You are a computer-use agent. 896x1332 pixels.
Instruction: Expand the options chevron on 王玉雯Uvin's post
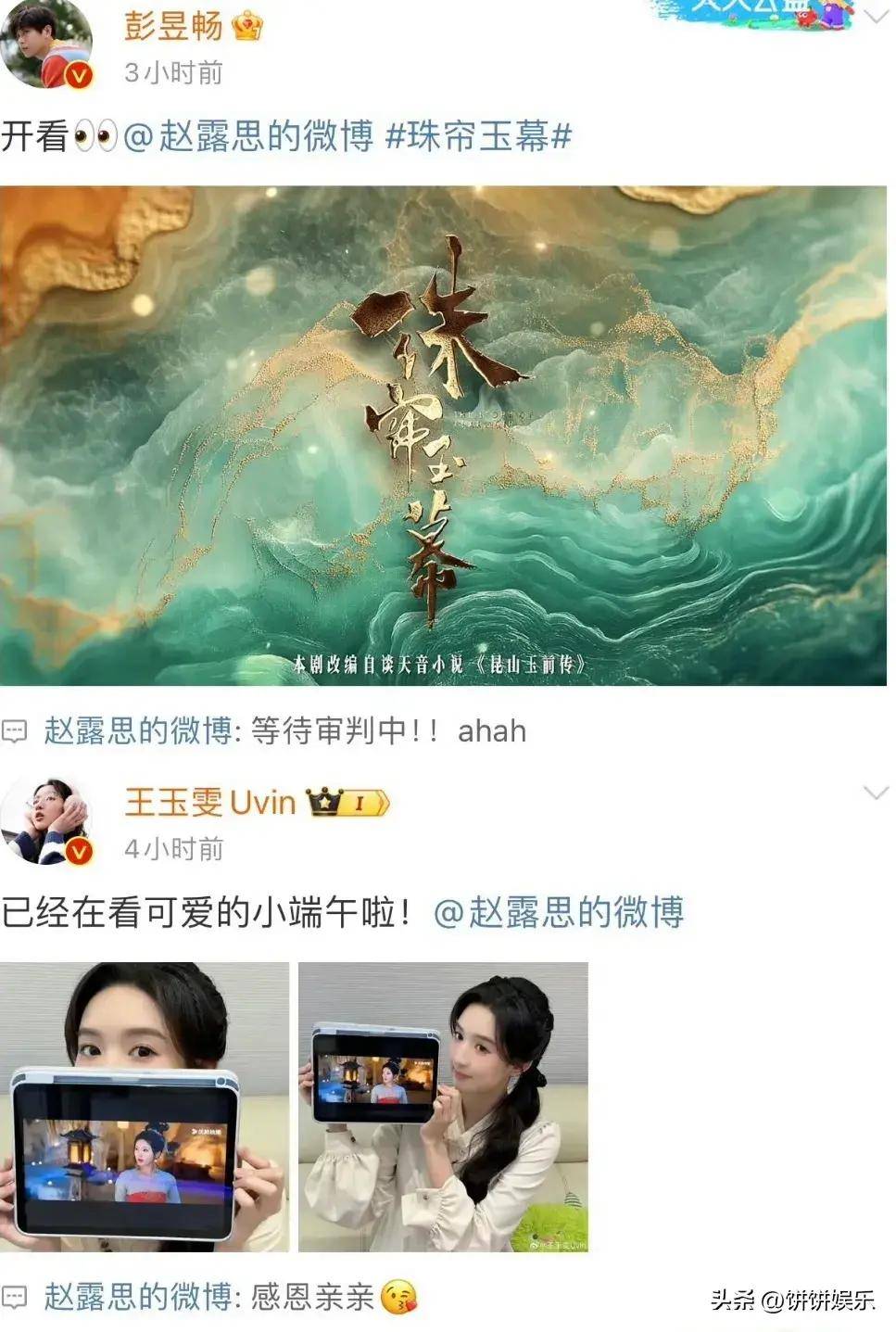875,793
